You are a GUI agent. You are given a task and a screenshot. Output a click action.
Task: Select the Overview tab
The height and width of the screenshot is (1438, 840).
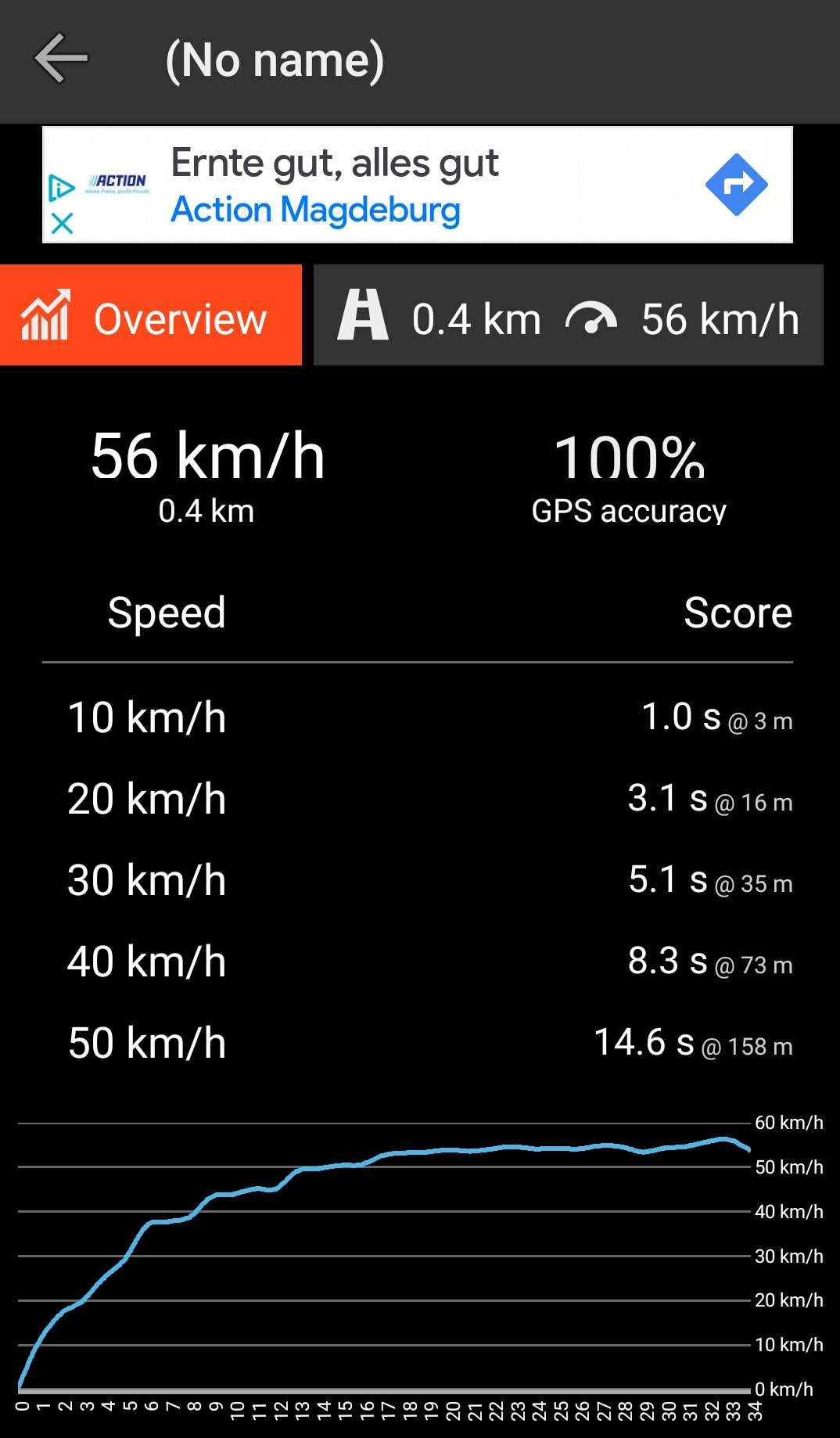click(151, 315)
